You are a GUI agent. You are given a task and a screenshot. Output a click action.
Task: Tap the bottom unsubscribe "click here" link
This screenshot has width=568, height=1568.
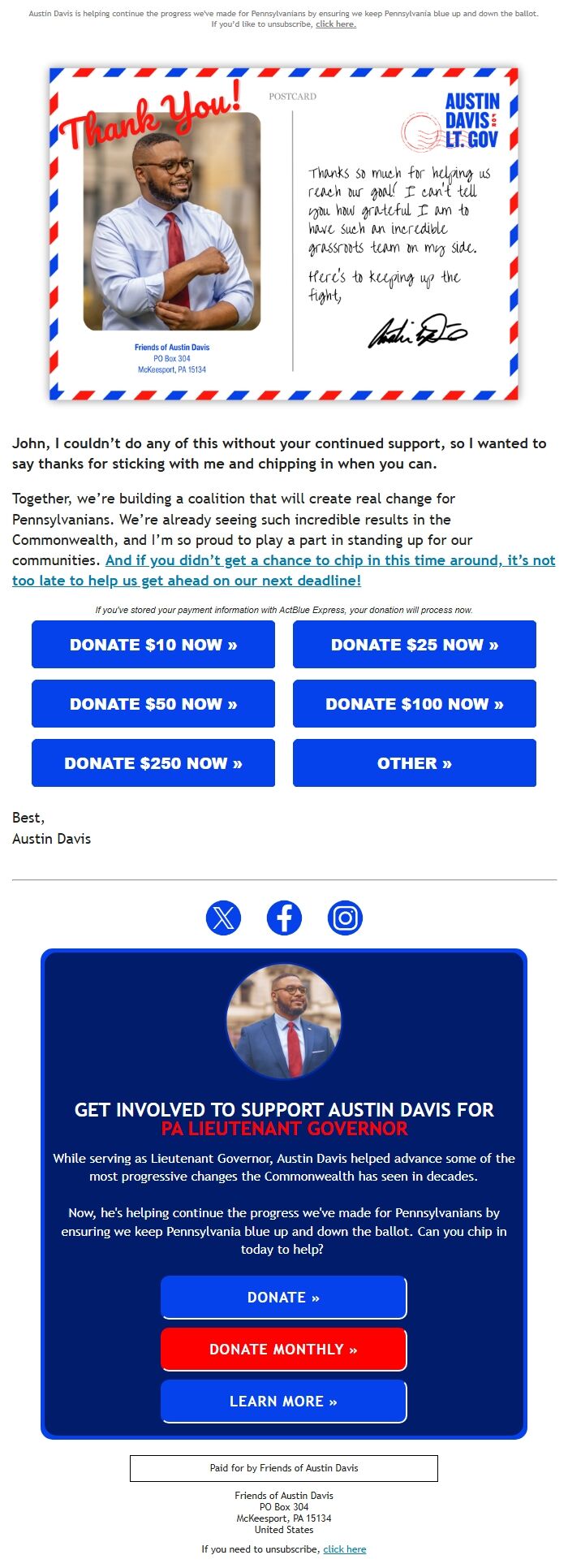click(344, 1549)
